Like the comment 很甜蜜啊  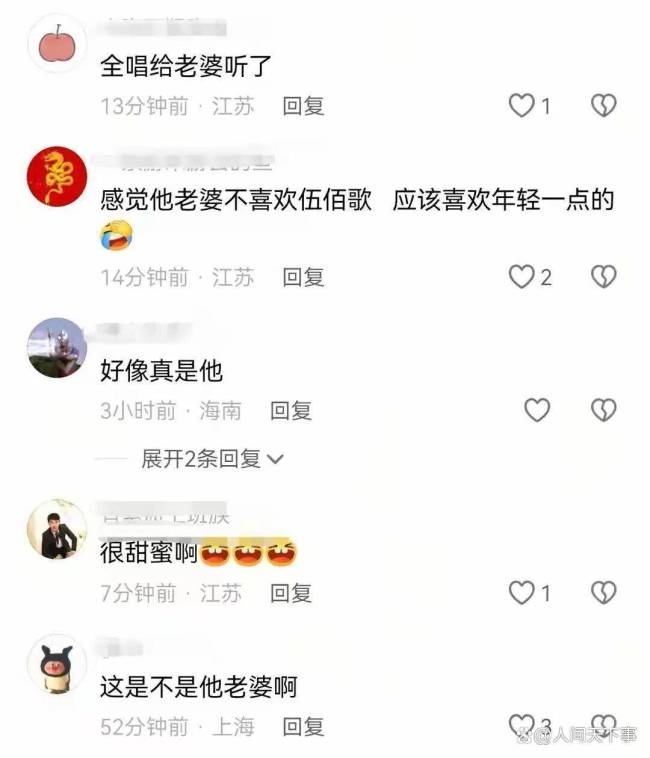pyautogui.click(x=522, y=593)
